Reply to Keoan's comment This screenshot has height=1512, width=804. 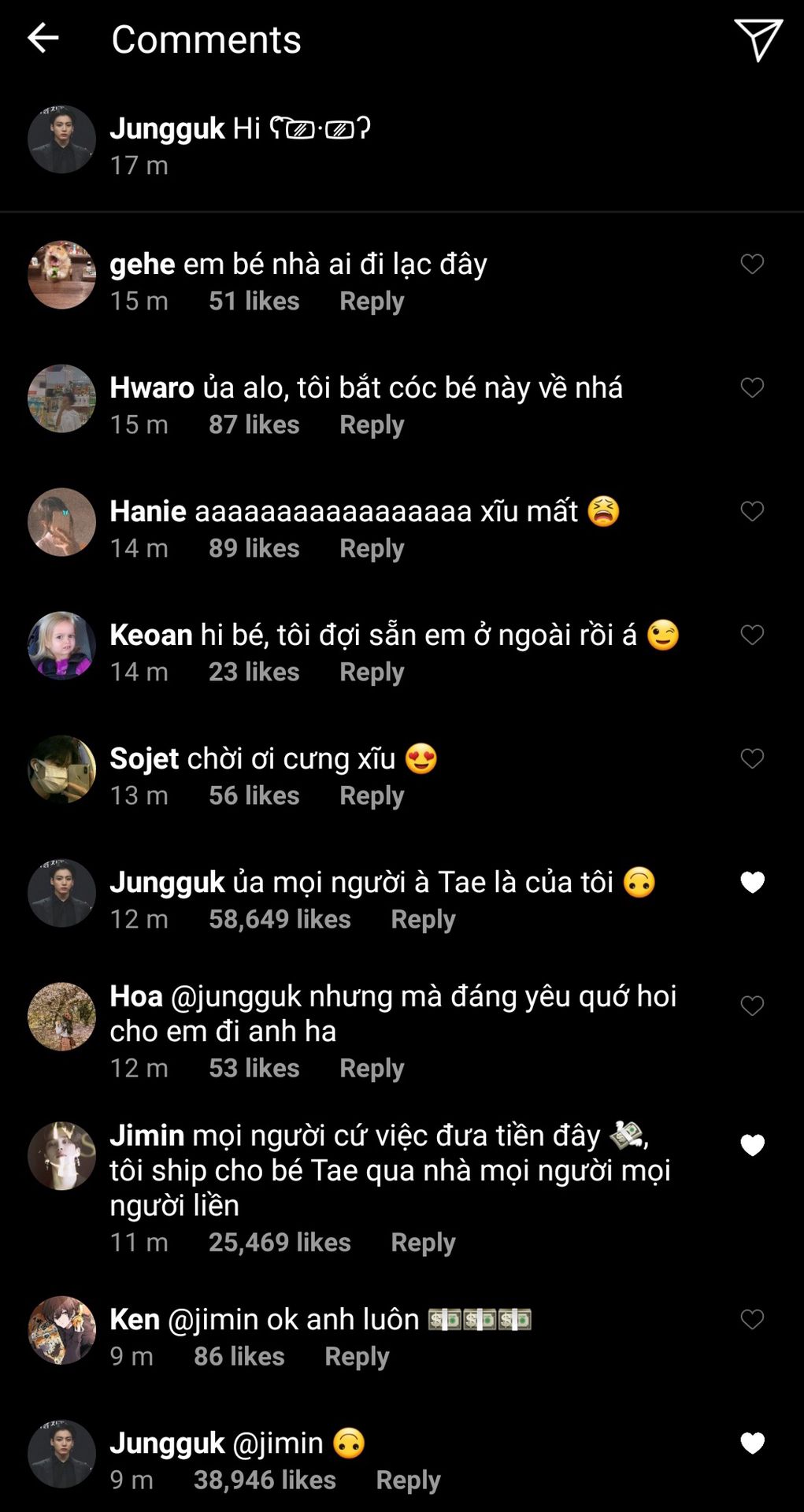pyautogui.click(x=372, y=672)
